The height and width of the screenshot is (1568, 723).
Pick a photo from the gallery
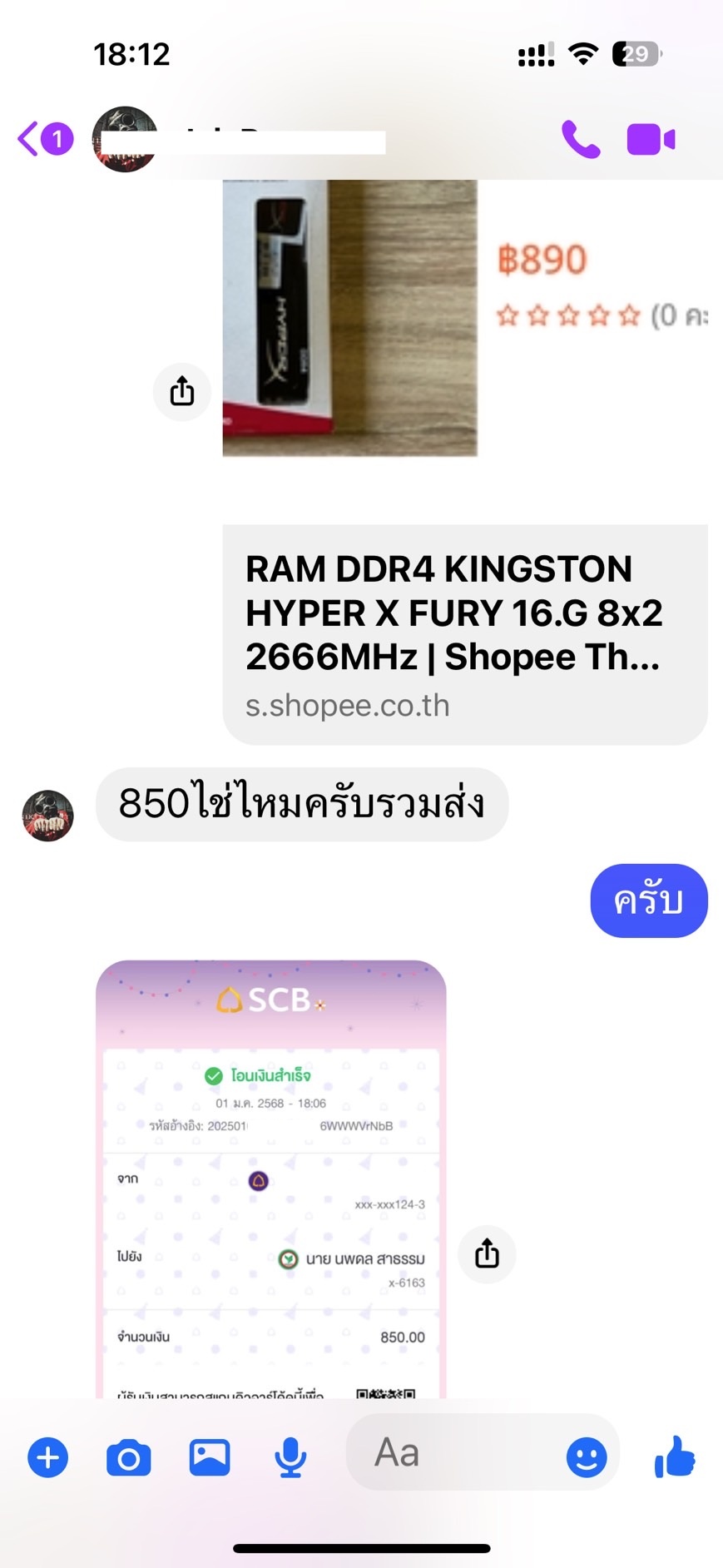[210, 1457]
